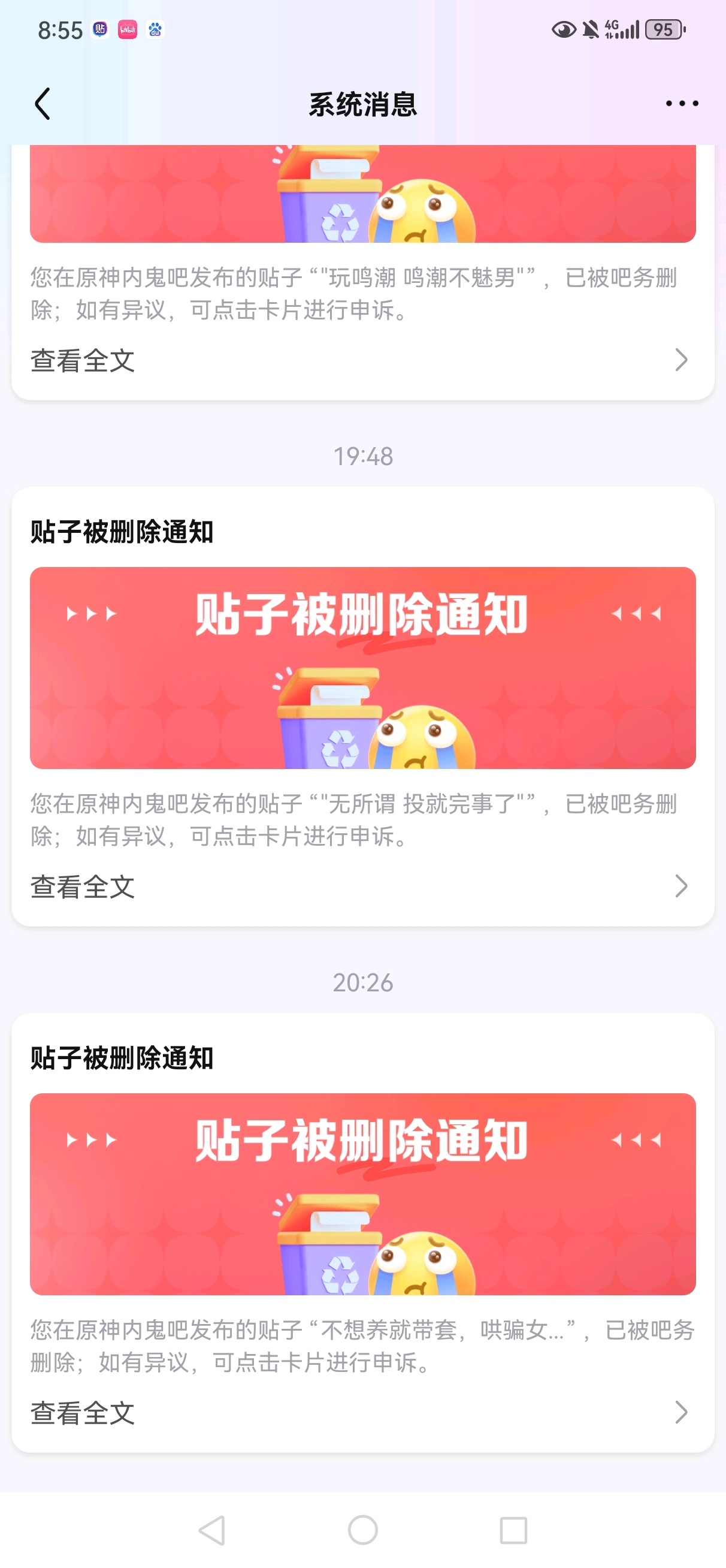Tap the deletion banner above the 玩鸣潮 notice
Screen dimensions: 726x1568
click(x=362, y=194)
